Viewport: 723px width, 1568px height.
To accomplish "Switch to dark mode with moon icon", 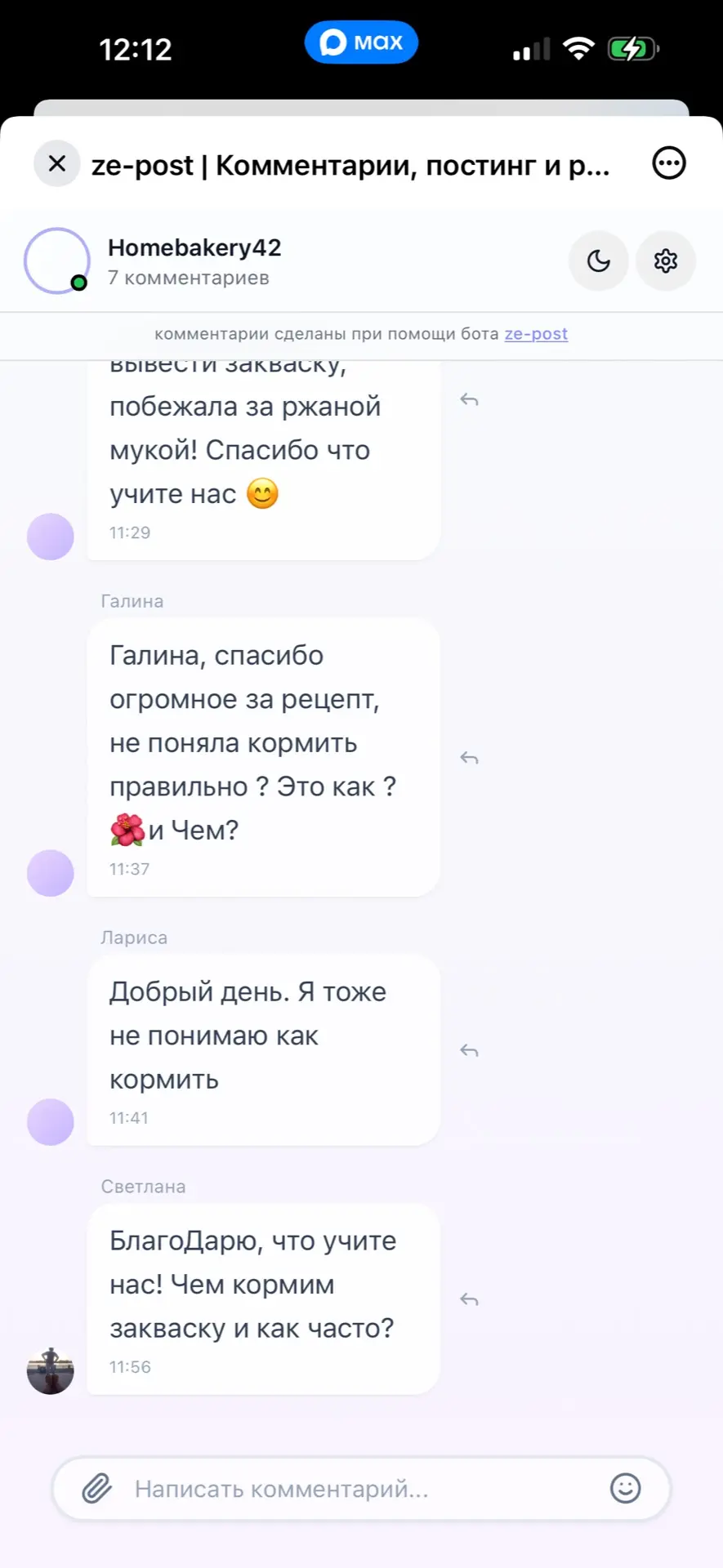I will click(598, 261).
